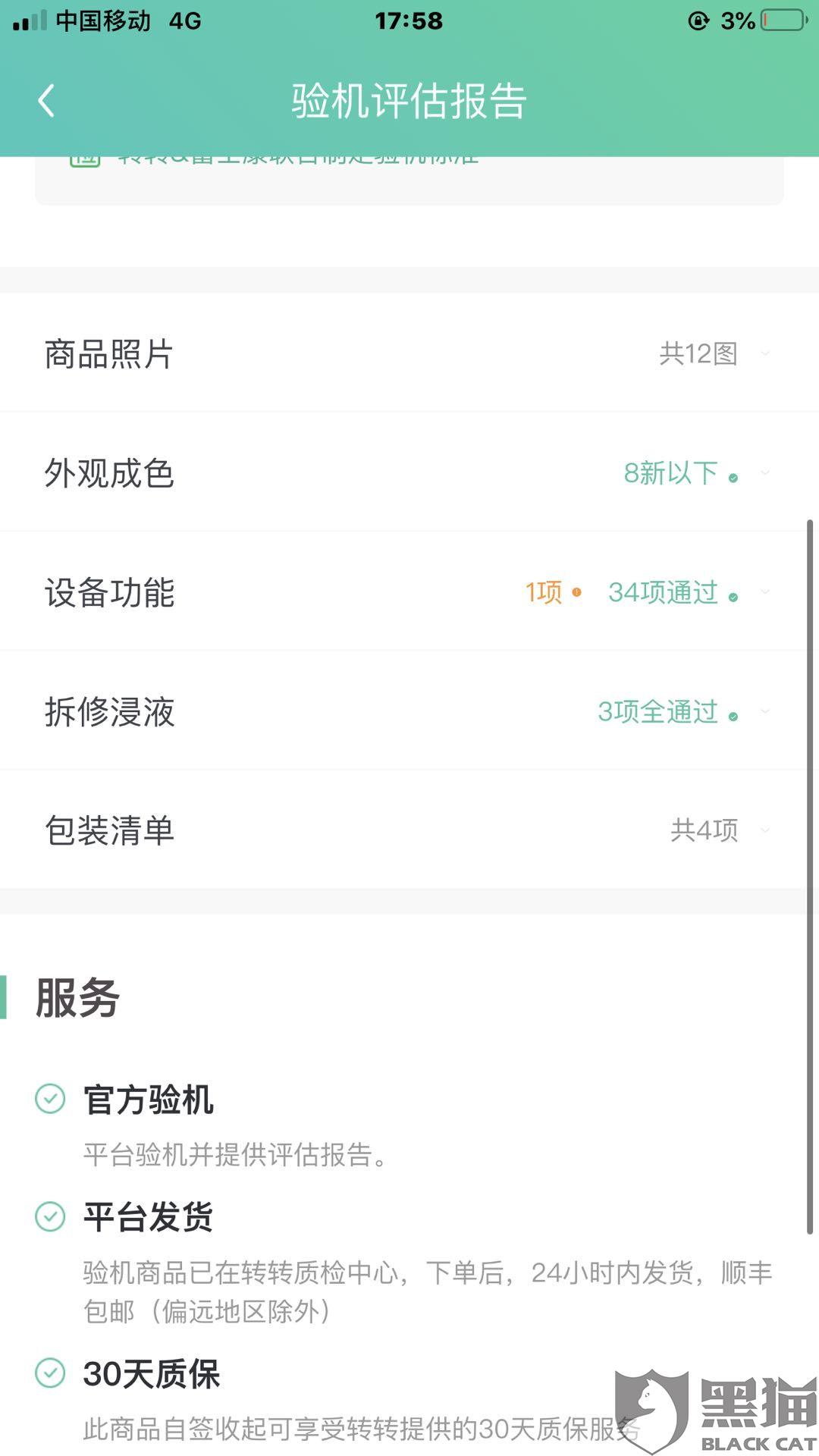Image resolution: width=819 pixels, height=1456 pixels.
Task: Expand the 包装清单 list
Action: tap(409, 830)
